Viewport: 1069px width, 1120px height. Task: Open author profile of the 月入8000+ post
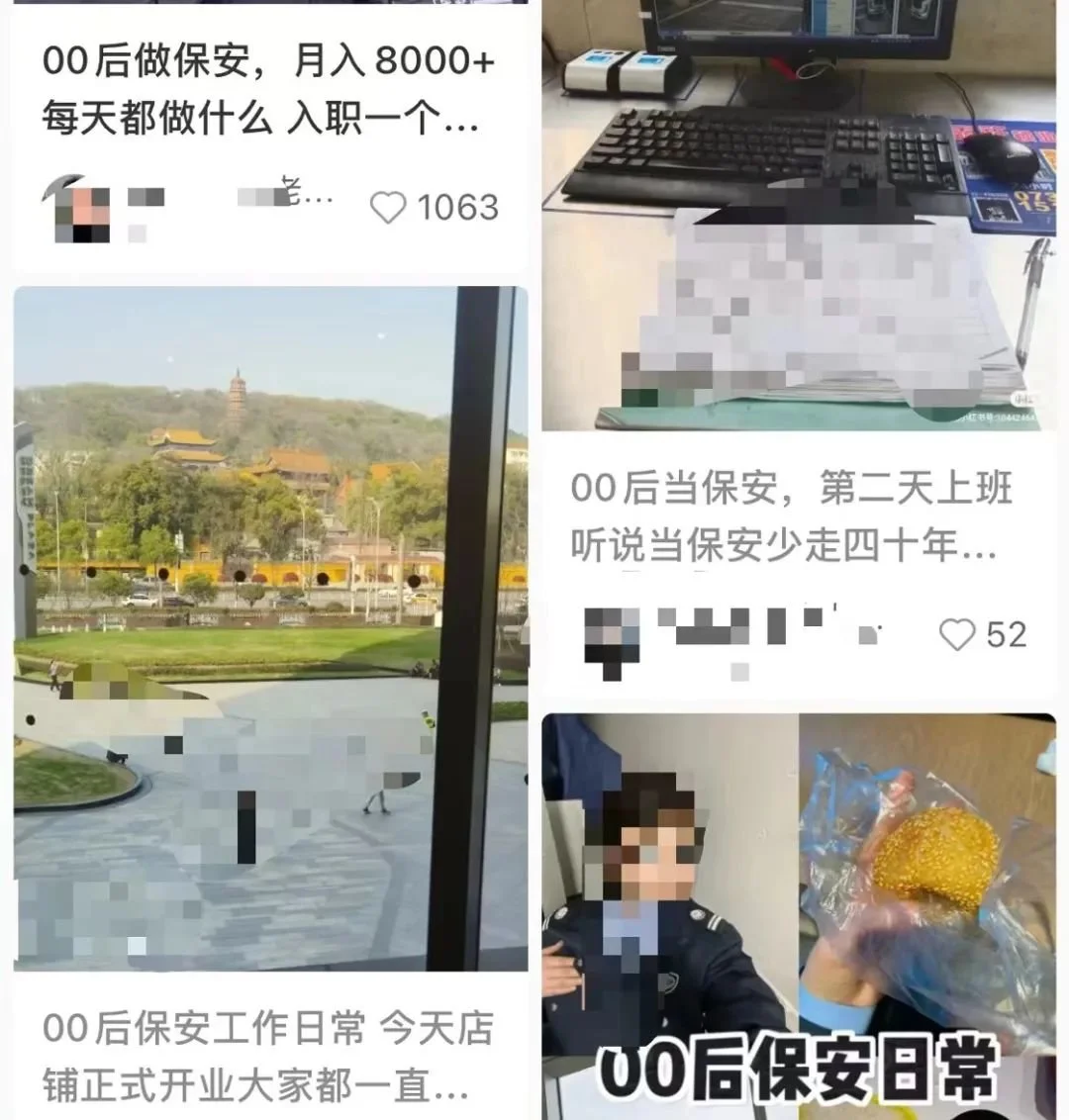tap(77, 209)
